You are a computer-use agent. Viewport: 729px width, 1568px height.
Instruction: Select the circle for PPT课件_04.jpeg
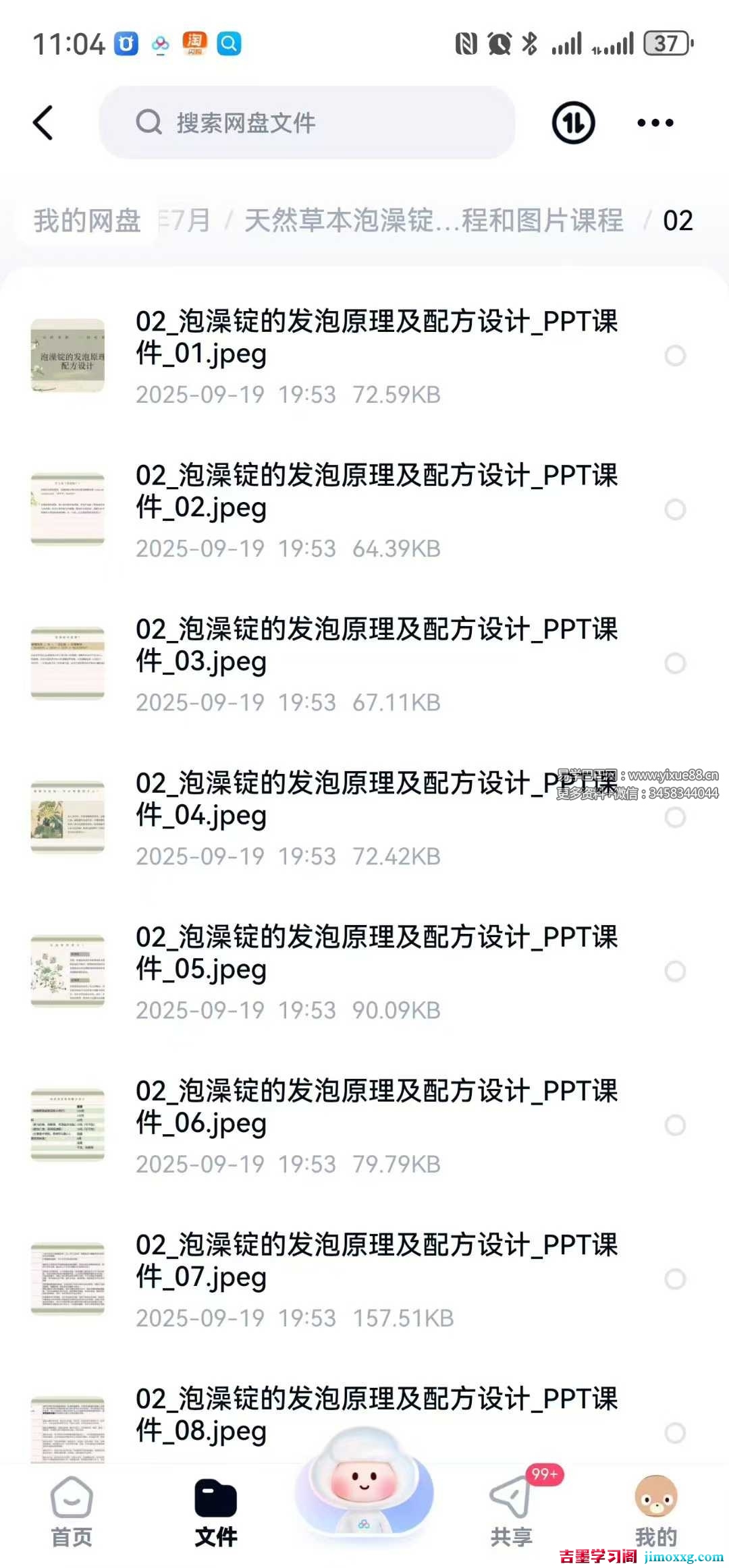675,817
